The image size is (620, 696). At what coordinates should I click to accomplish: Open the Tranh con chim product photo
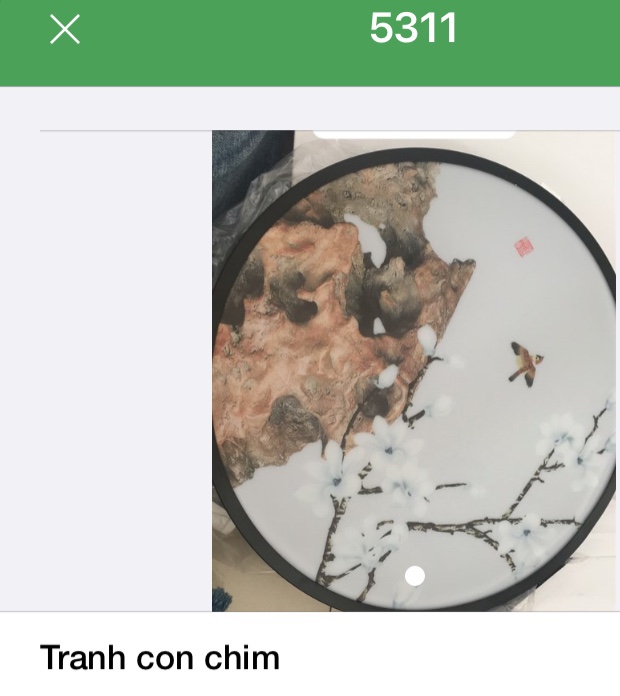pos(414,370)
